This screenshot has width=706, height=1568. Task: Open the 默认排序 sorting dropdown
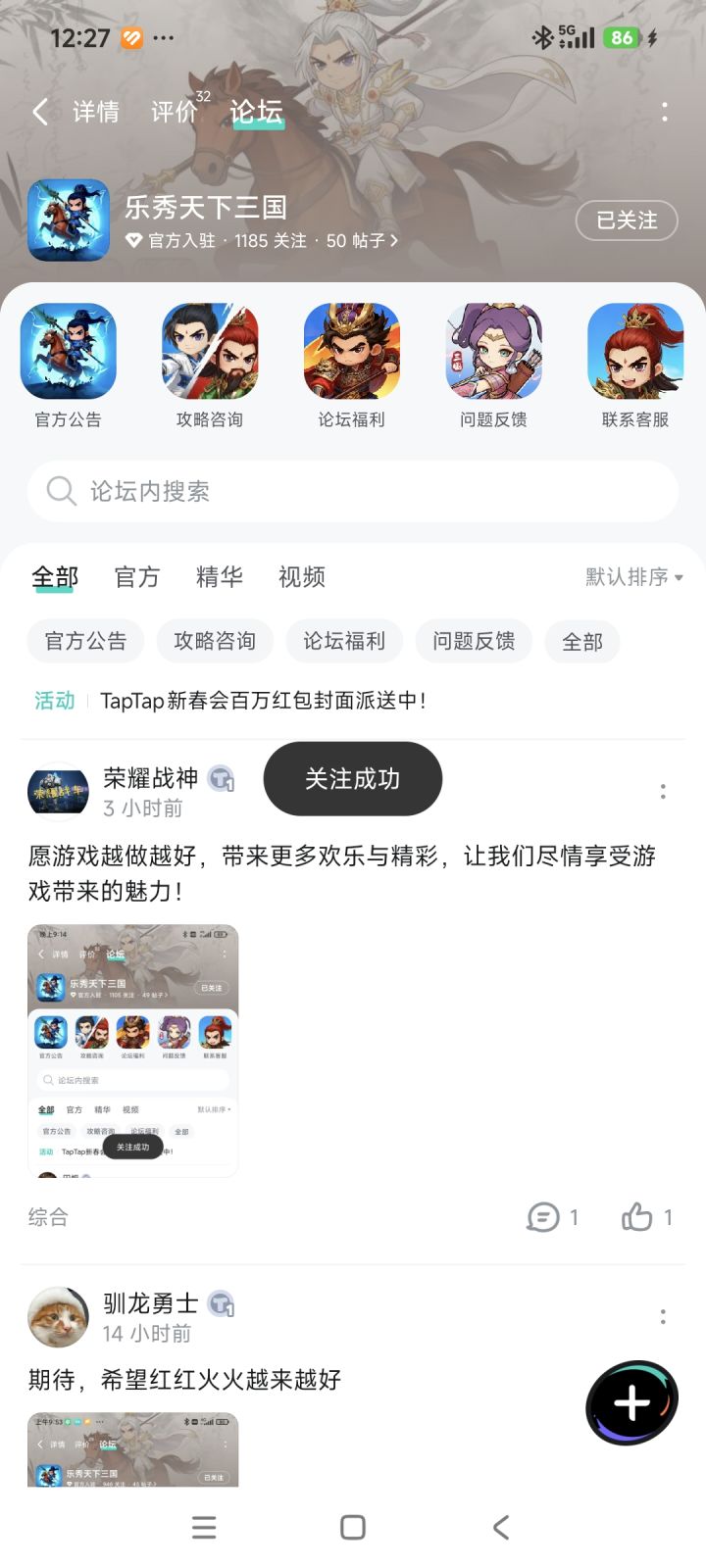pyautogui.click(x=633, y=577)
